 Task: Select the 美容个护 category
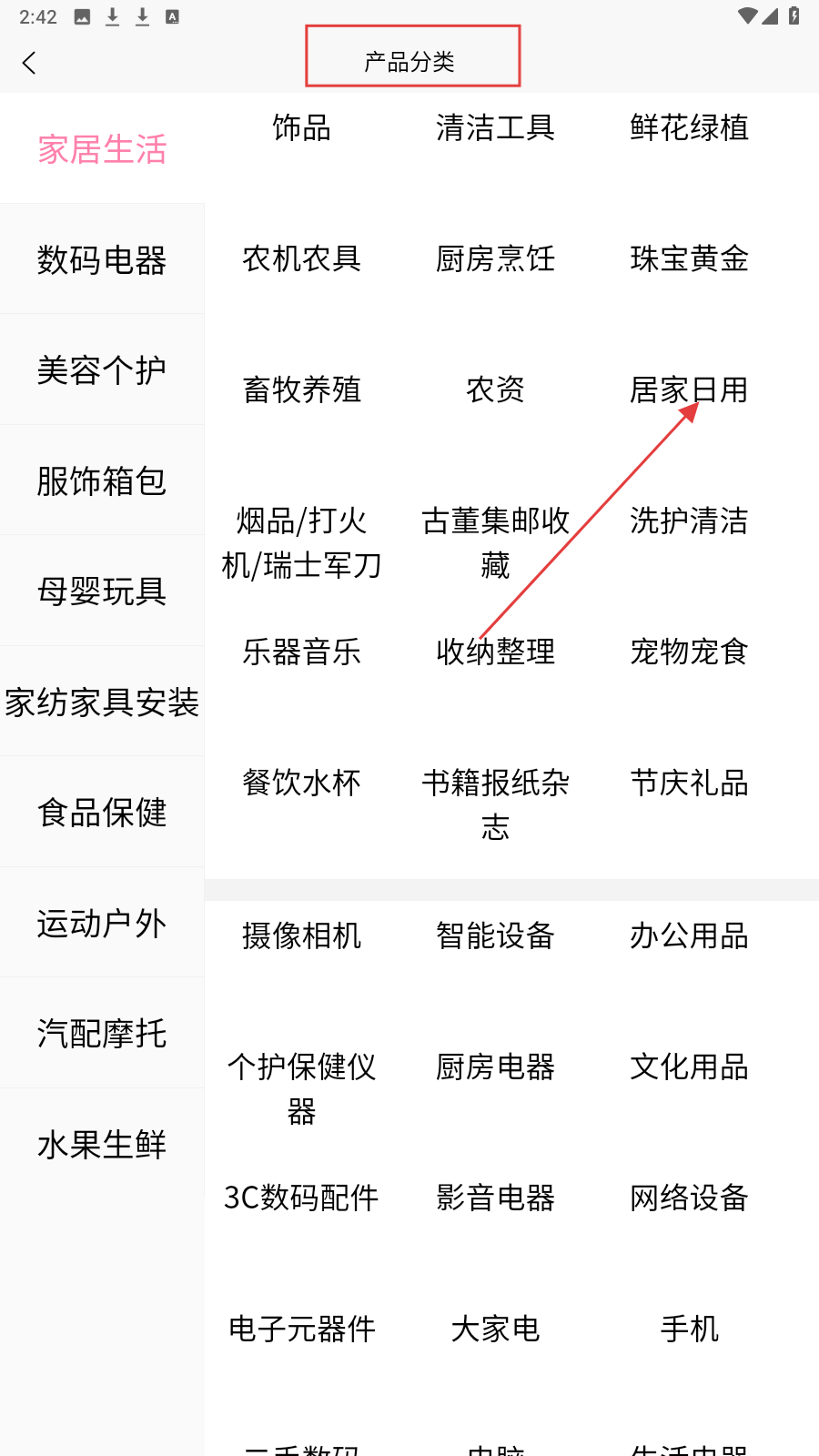point(102,370)
